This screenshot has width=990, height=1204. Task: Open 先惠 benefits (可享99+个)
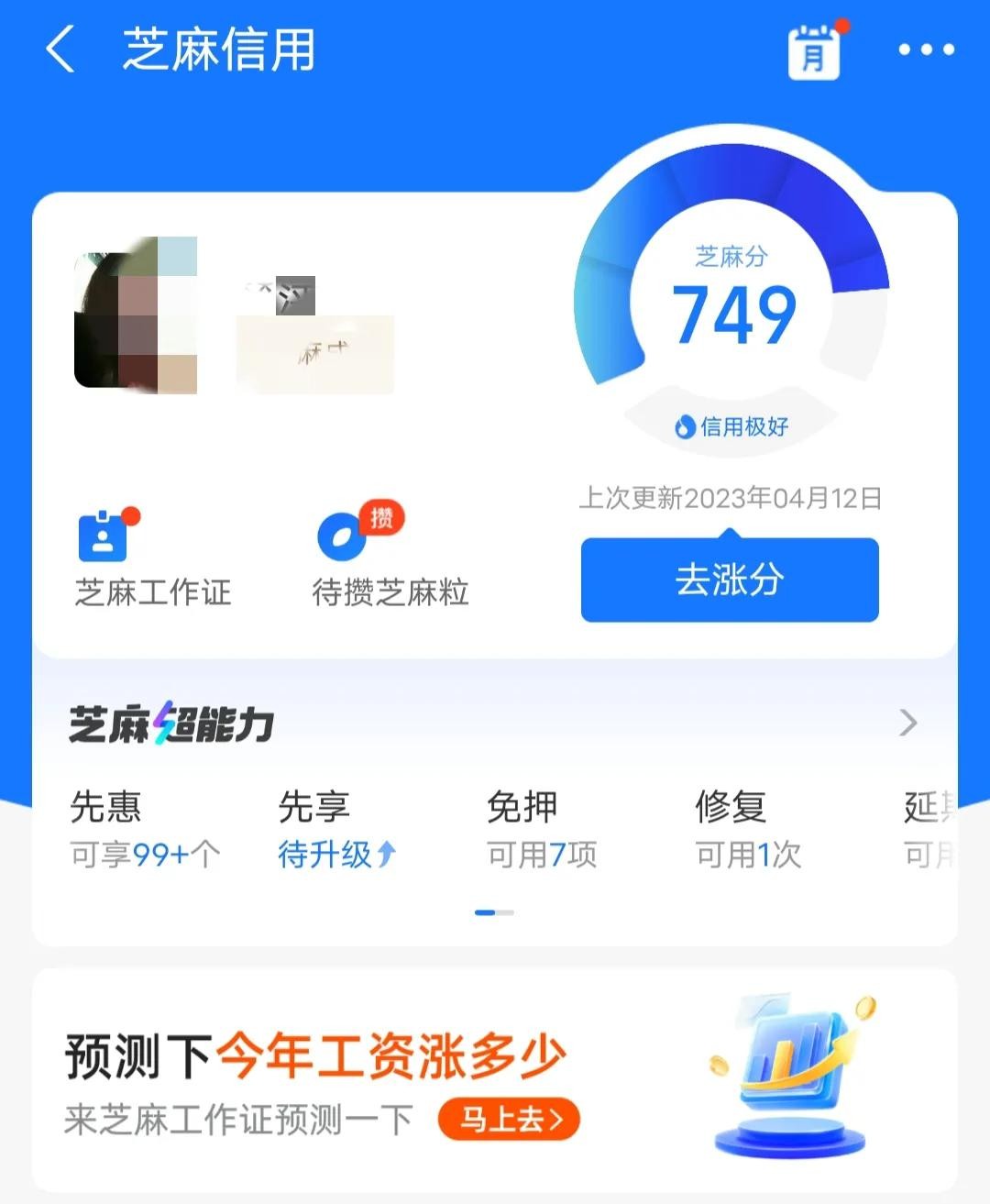(x=145, y=830)
